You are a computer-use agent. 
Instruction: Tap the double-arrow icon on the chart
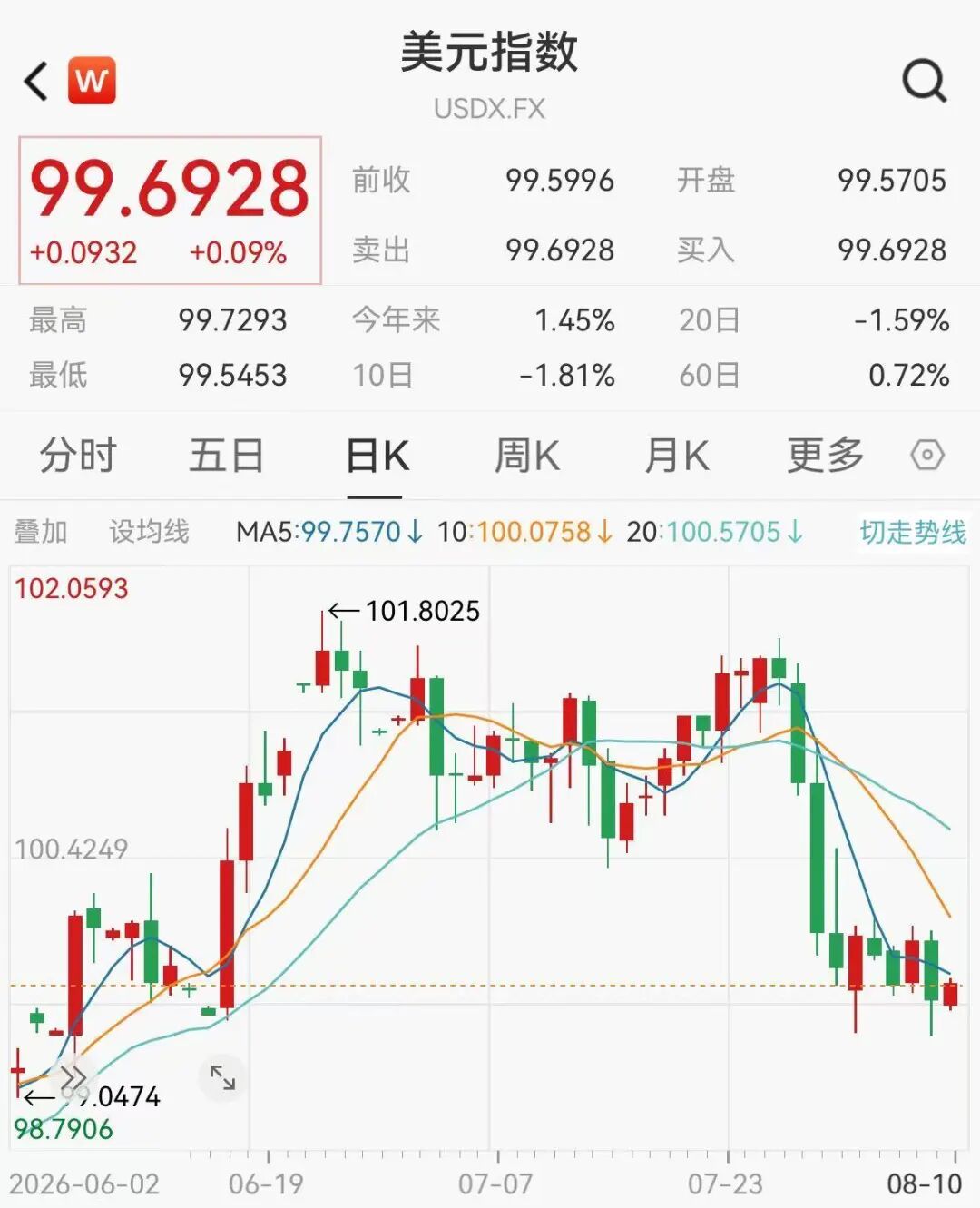click(x=73, y=1077)
